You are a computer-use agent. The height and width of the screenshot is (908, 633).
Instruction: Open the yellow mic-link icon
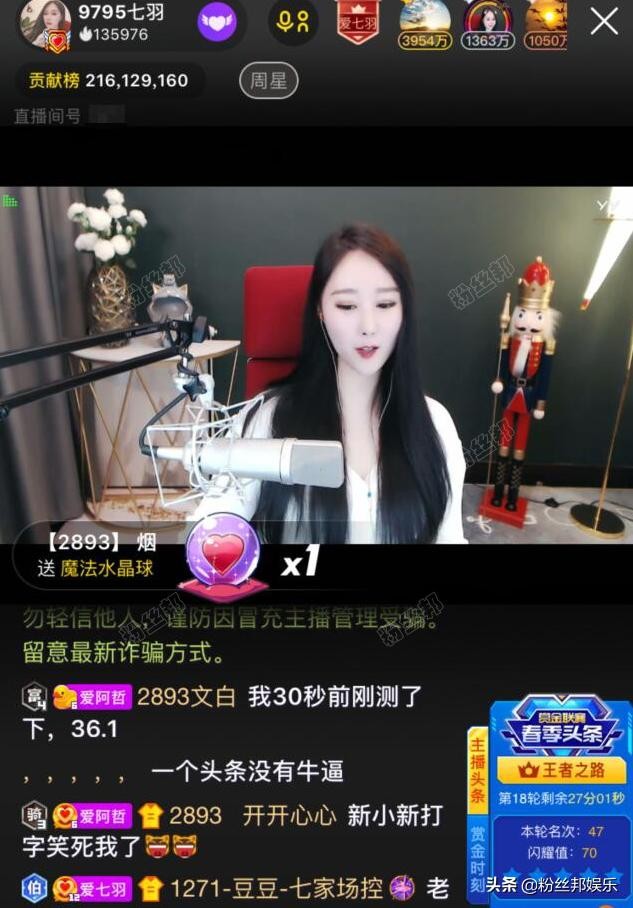click(292, 22)
